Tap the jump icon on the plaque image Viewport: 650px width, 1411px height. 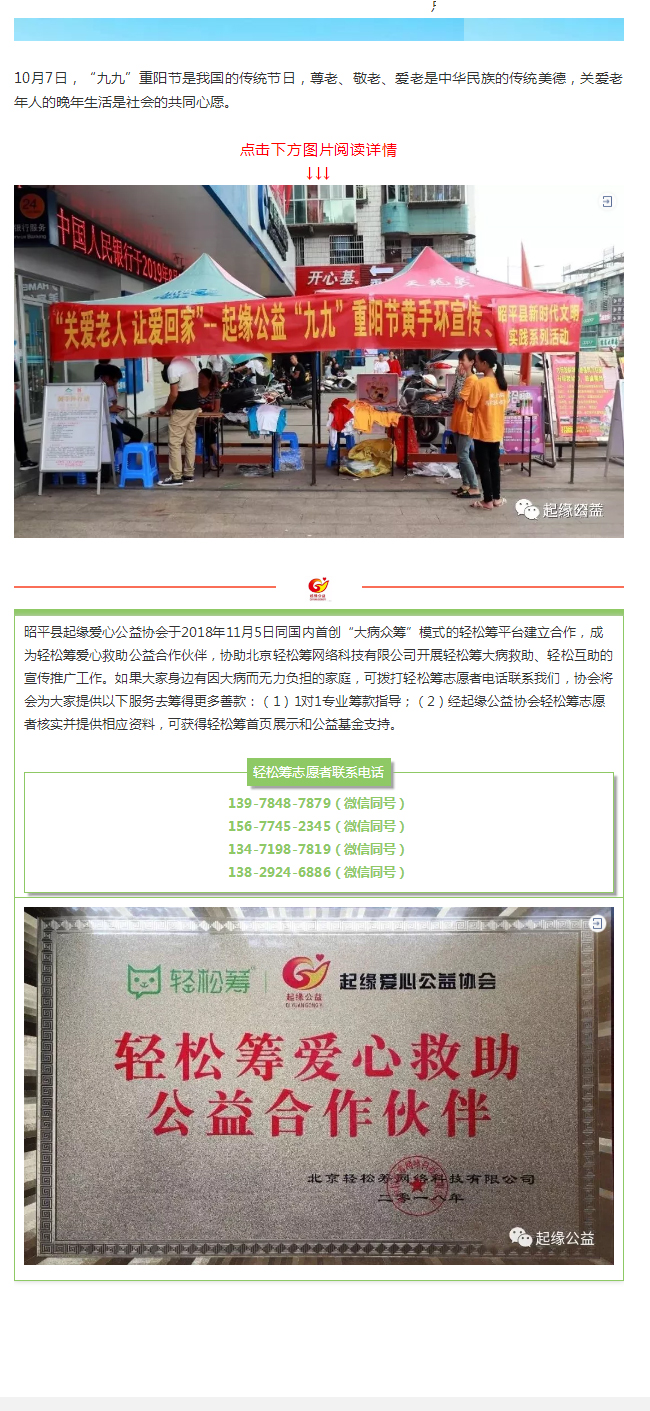[x=597, y=923]
